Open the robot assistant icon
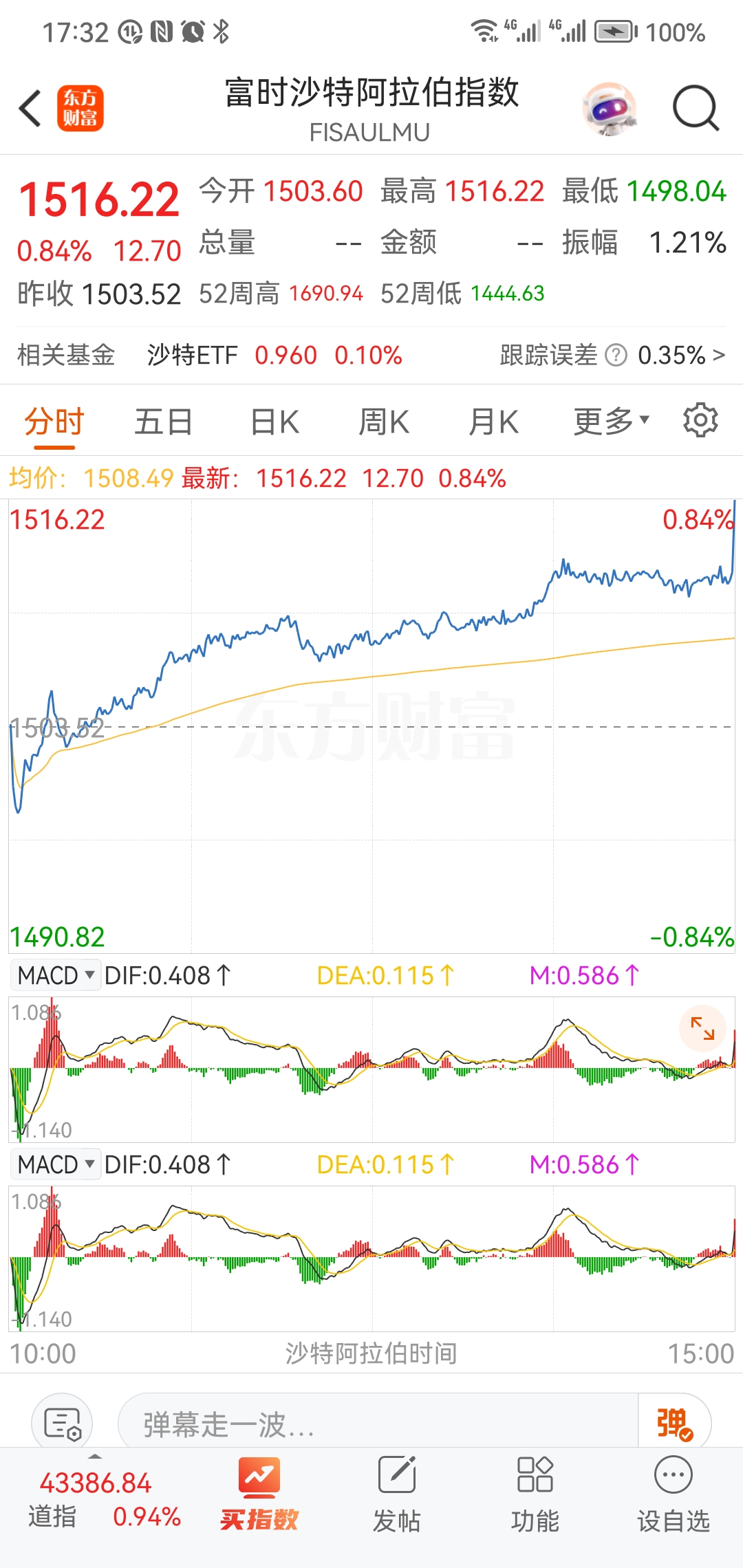This screenshot has height=1568, width=743. point(609,109)
